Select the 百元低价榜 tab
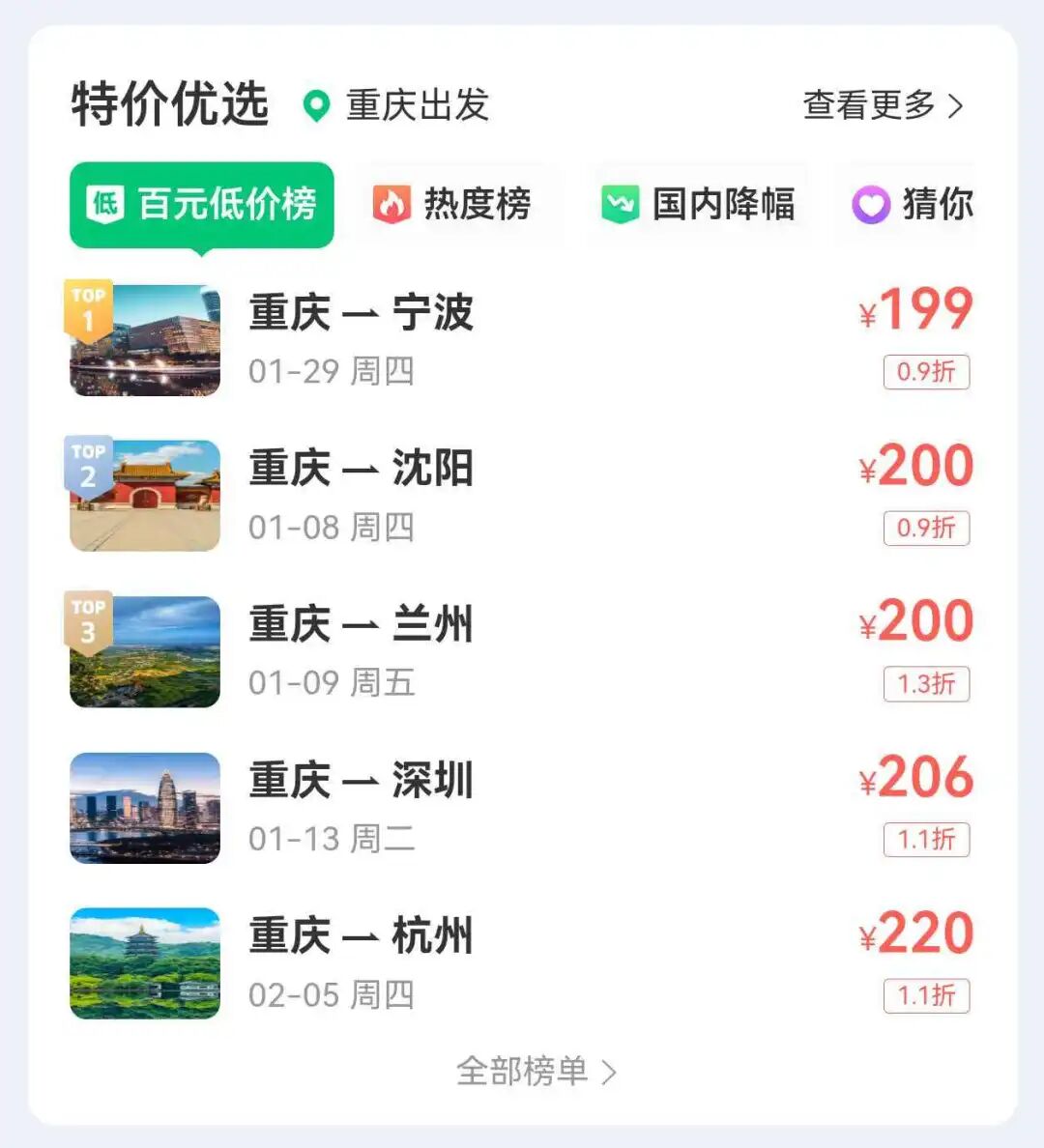This screenshot has height=1148, width=1044. click(202, 205)
